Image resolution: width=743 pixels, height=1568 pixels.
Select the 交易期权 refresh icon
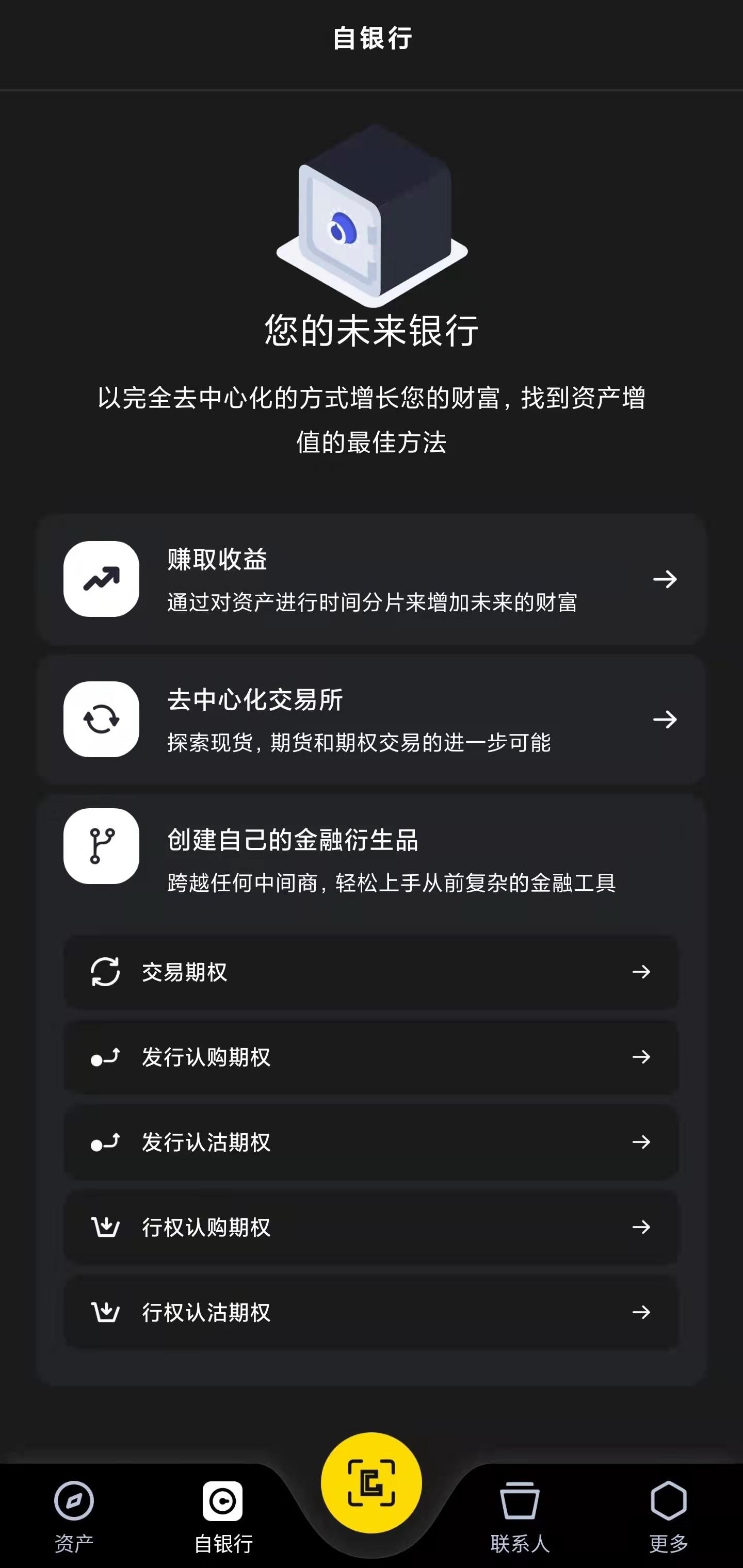pyautogui.click(x=105, y=972)
